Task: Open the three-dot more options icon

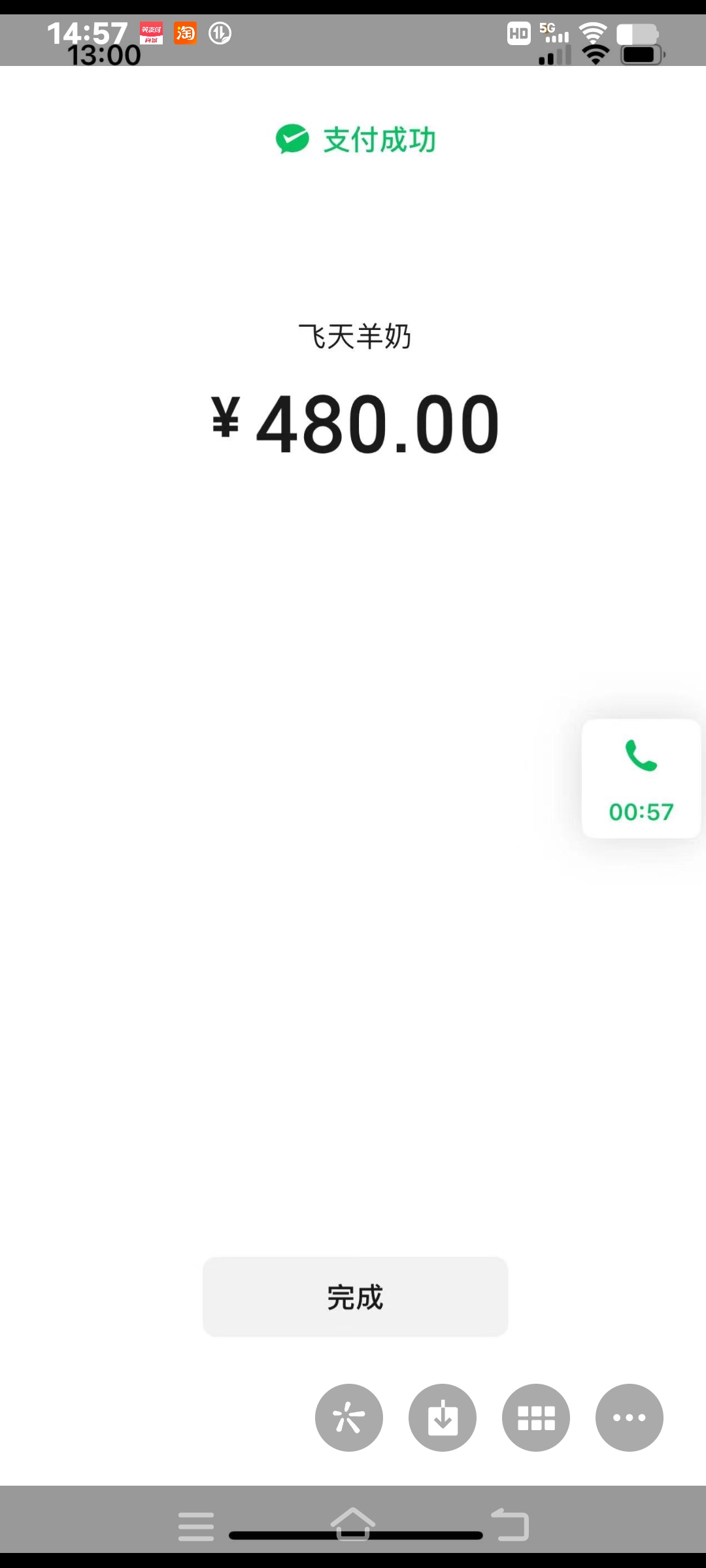Action: (x=629, y=1417)
